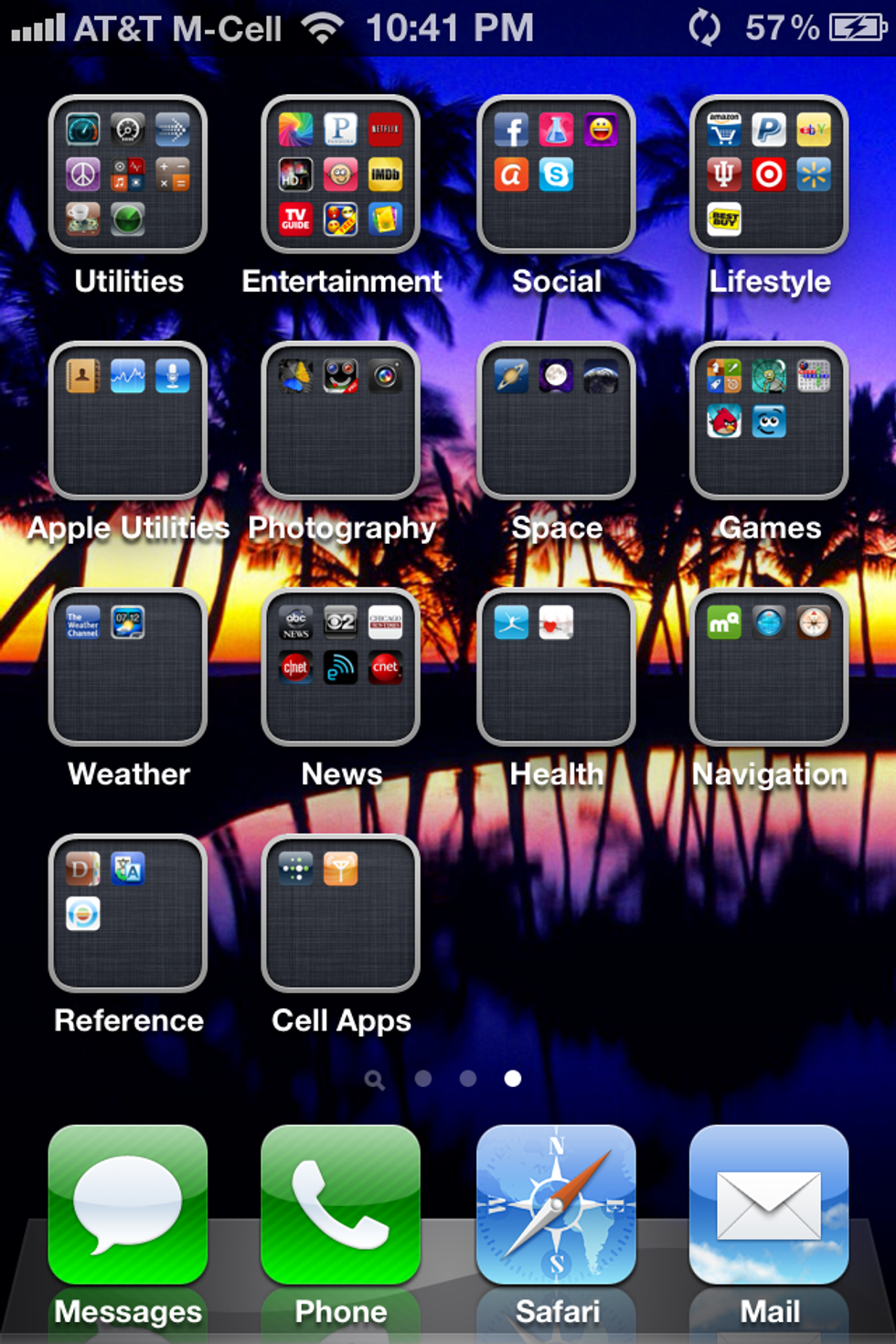The height and width of the screenshot is (1344, 896).
Task: Open the Reference folder
Action: click(128, 913)
